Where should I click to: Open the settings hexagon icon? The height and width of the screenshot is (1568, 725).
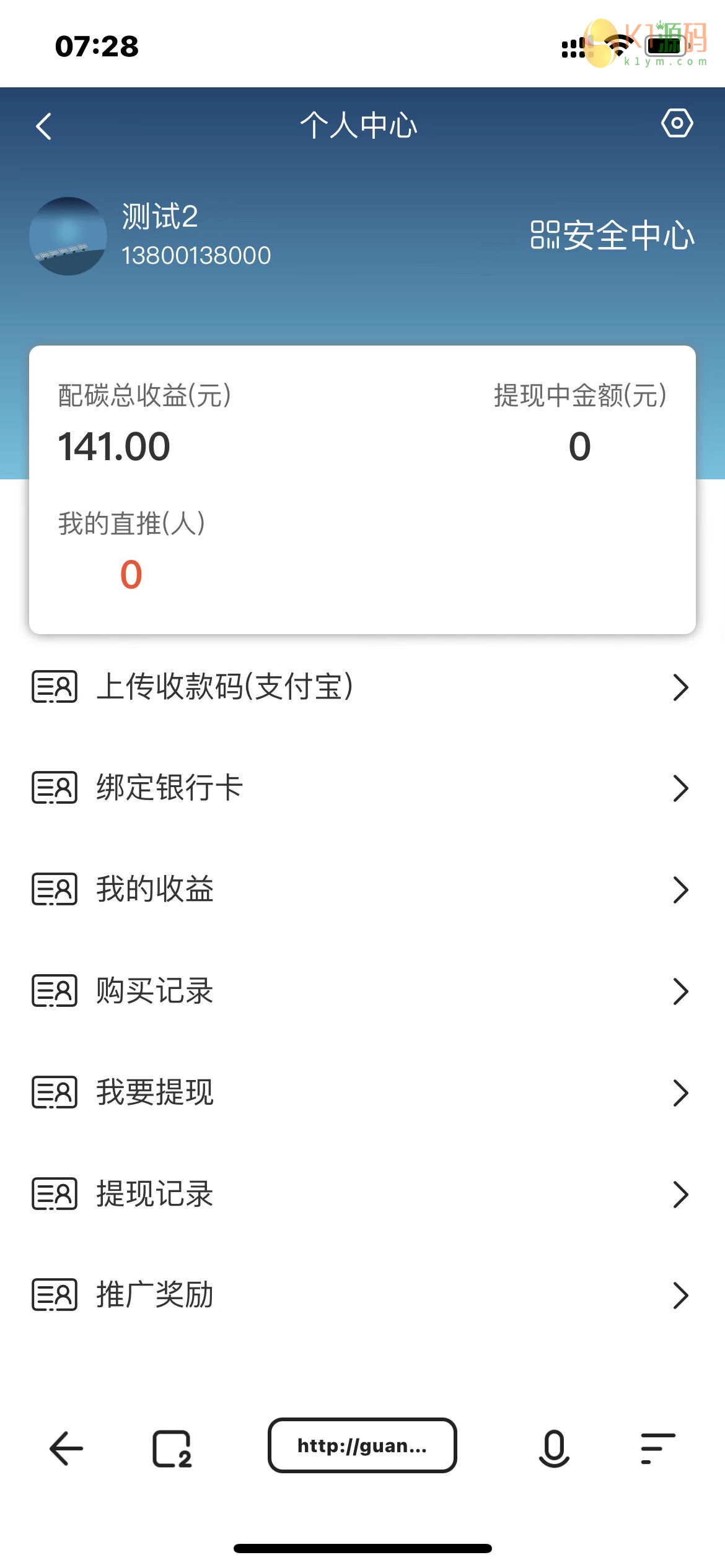[677, 123]
